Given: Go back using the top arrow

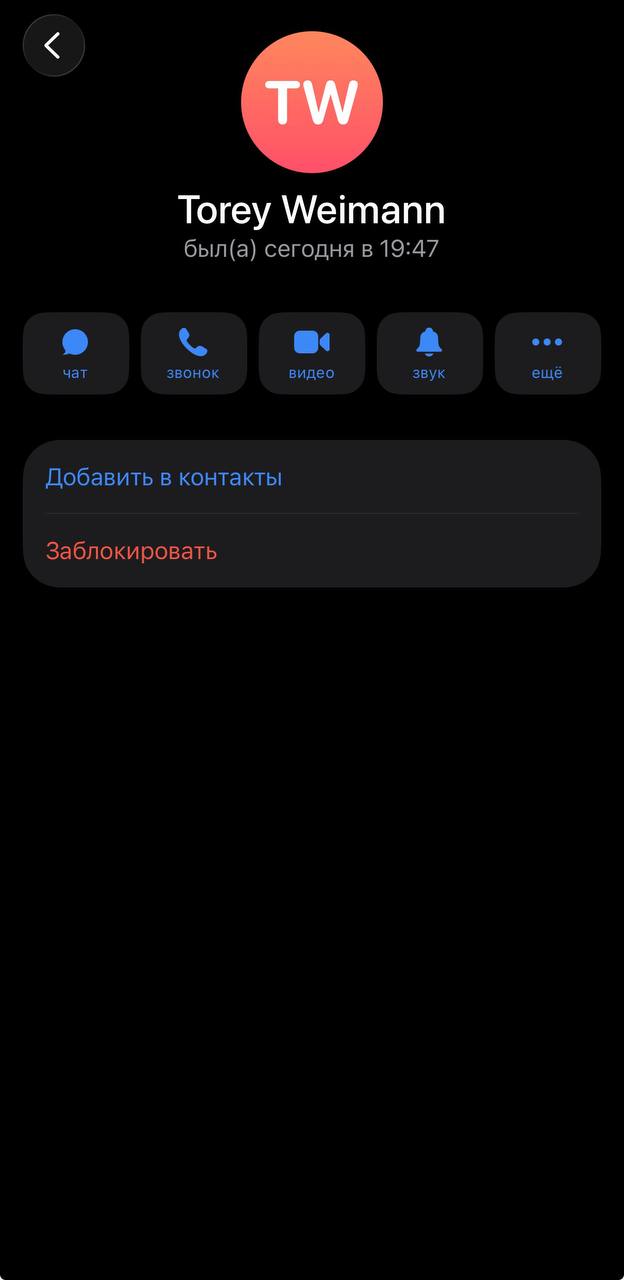Looking at the screenshot, I should 54,46.
